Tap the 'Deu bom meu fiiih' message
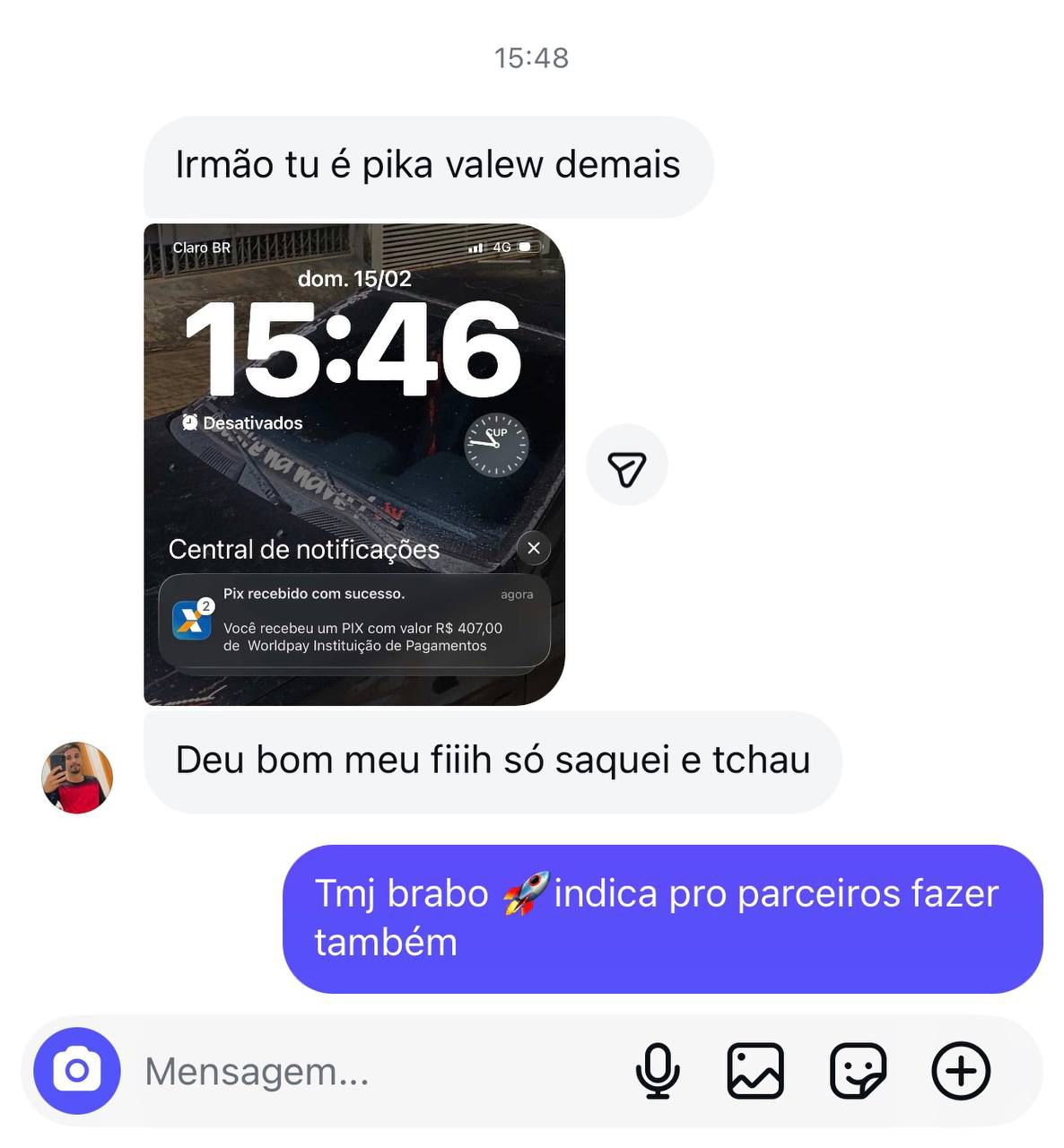Image resolution: width=1064 pixels, height=1148 pixels. tap(492, 760)
